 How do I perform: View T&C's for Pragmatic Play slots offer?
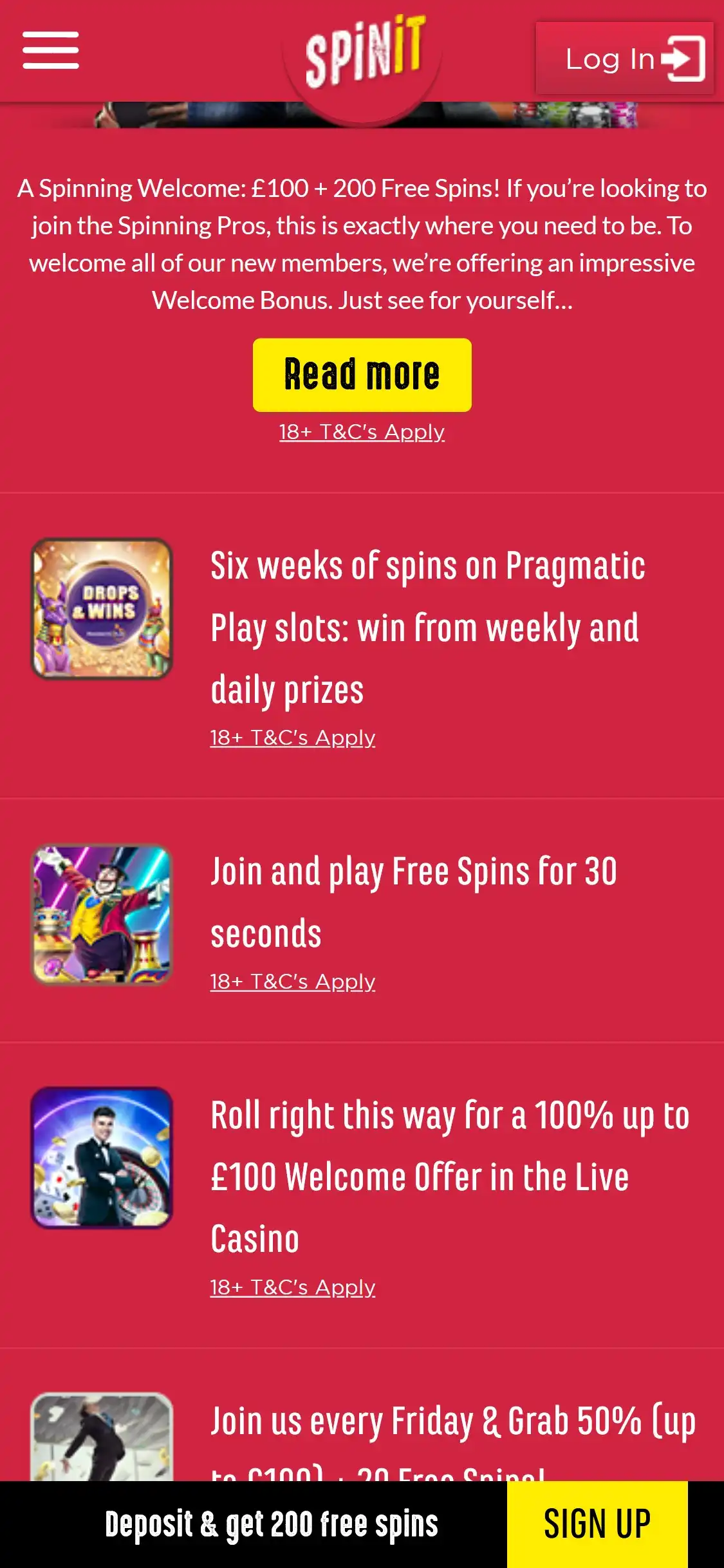[x=292, y=738]
